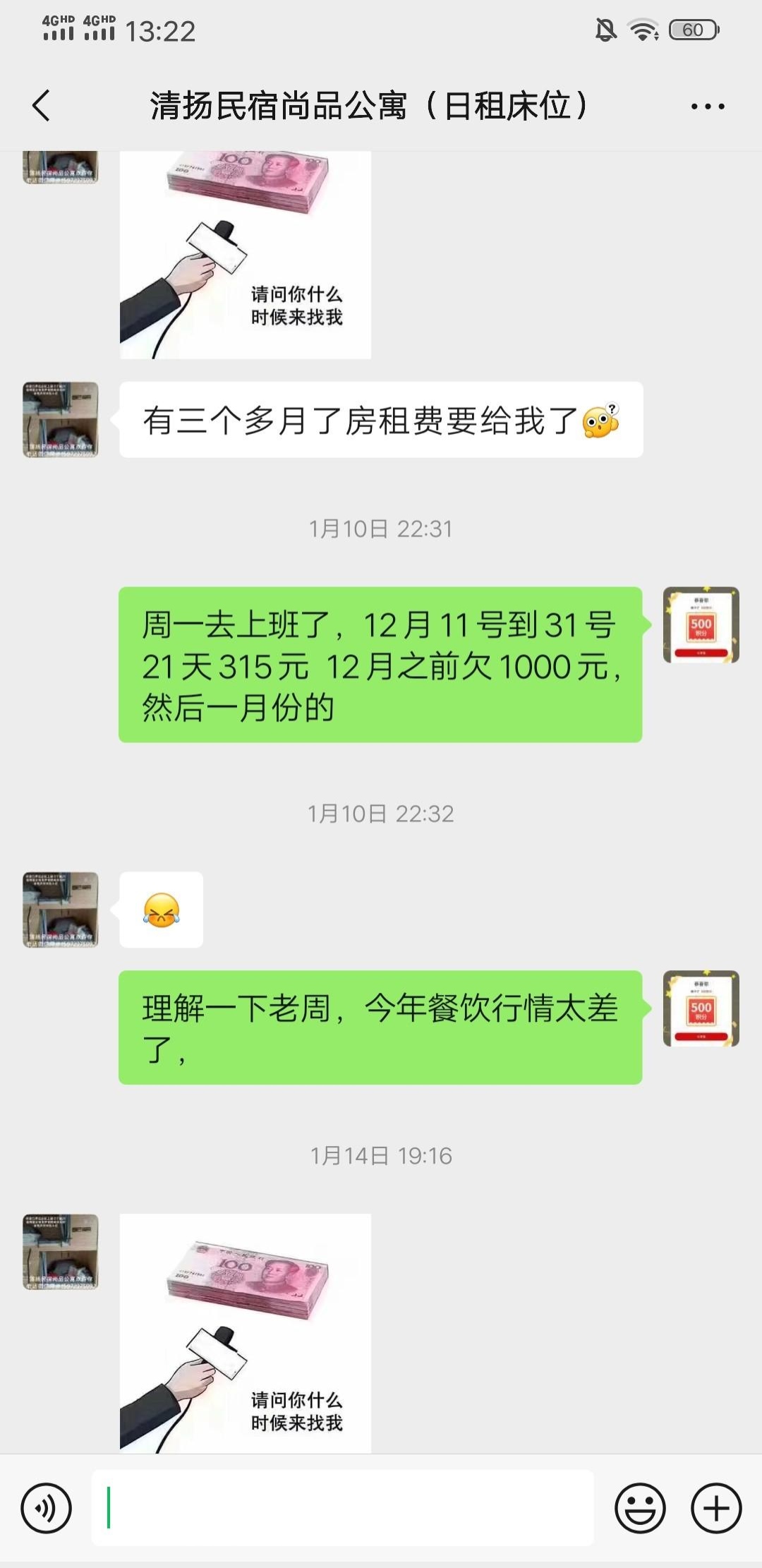
Task: Go back from the chat
Action: 42,106
